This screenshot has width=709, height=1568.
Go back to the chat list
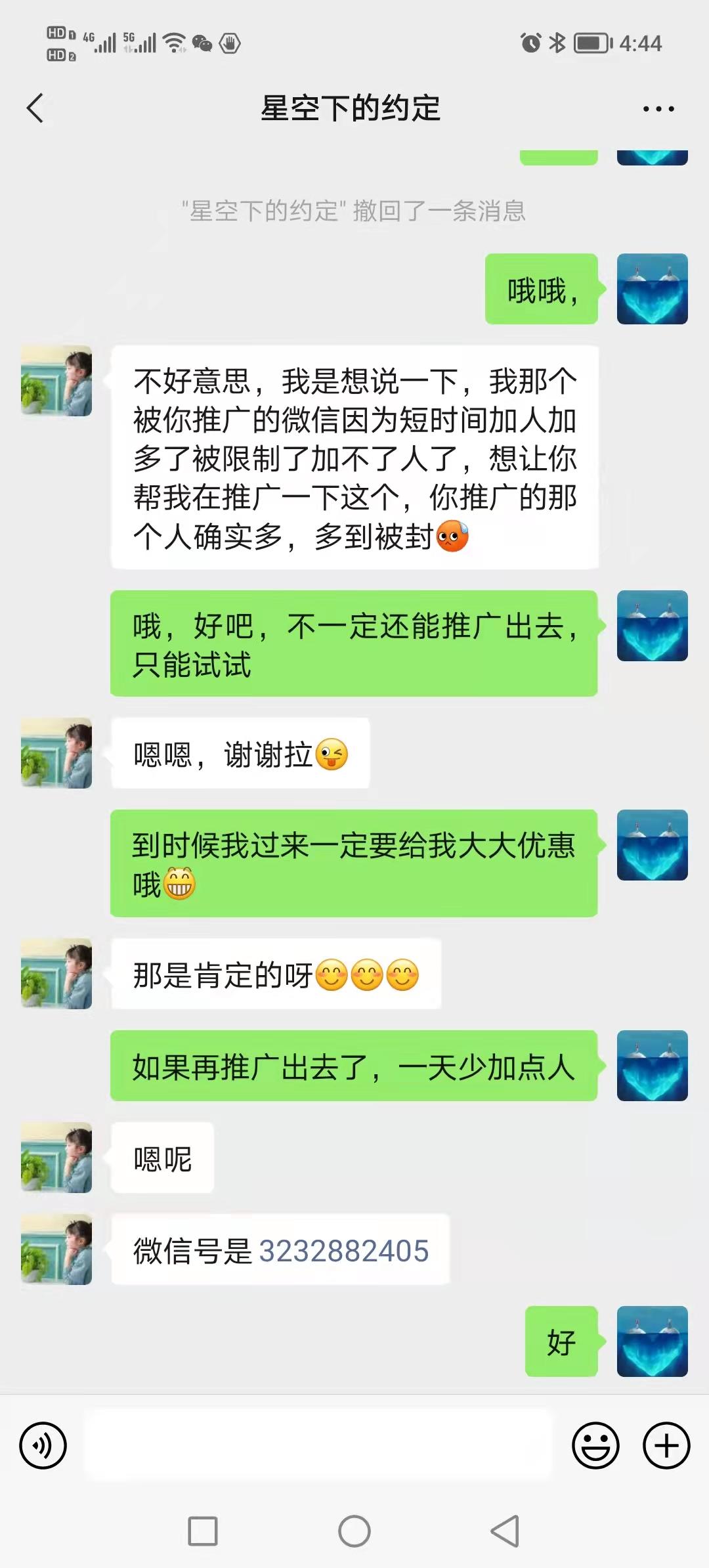coord(35,108)
